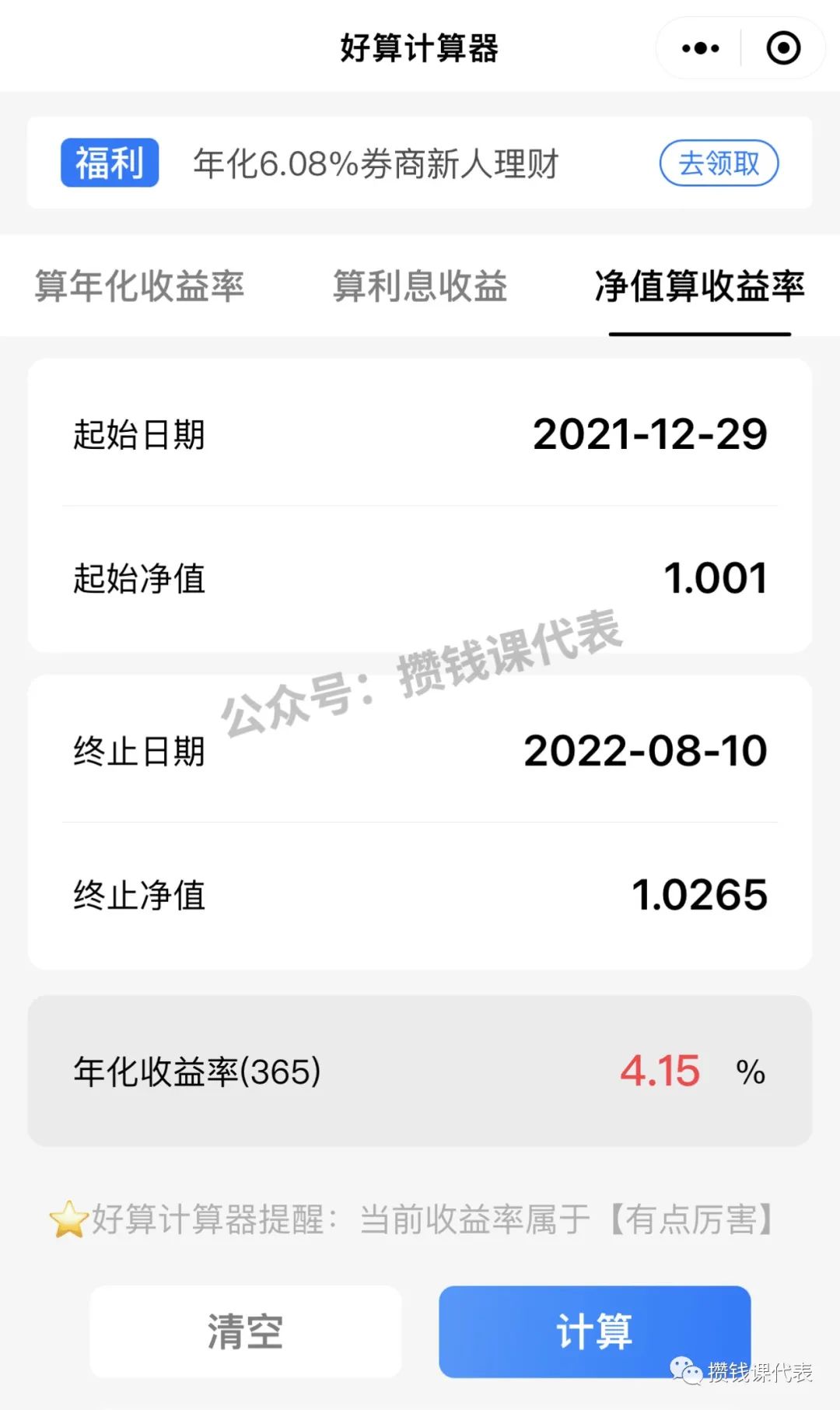Click the 好算计算器 title bar

tap(420, 47)
